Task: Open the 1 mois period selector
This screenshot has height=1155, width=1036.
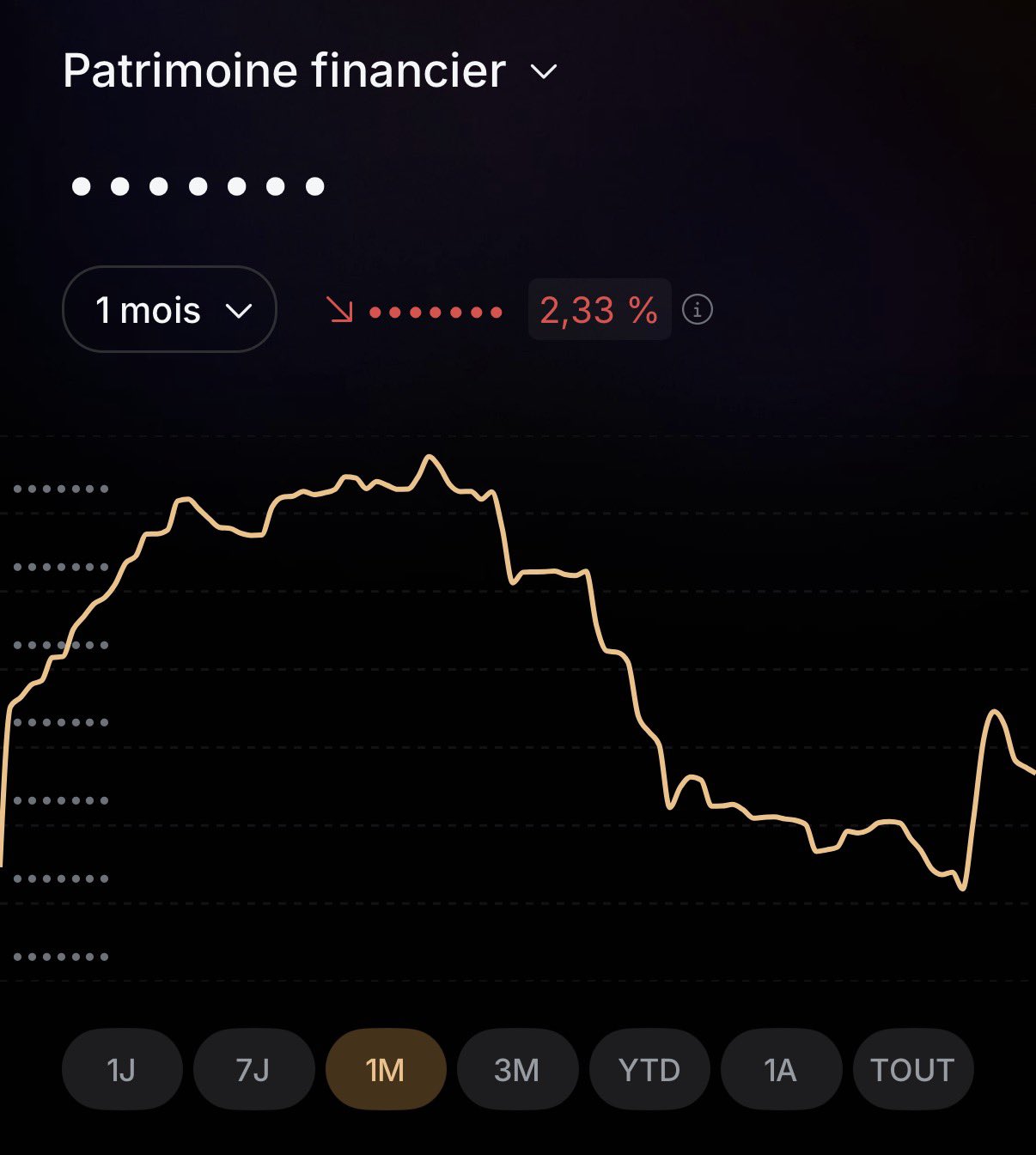Action: pyautogui.click(x=169, y=309)
